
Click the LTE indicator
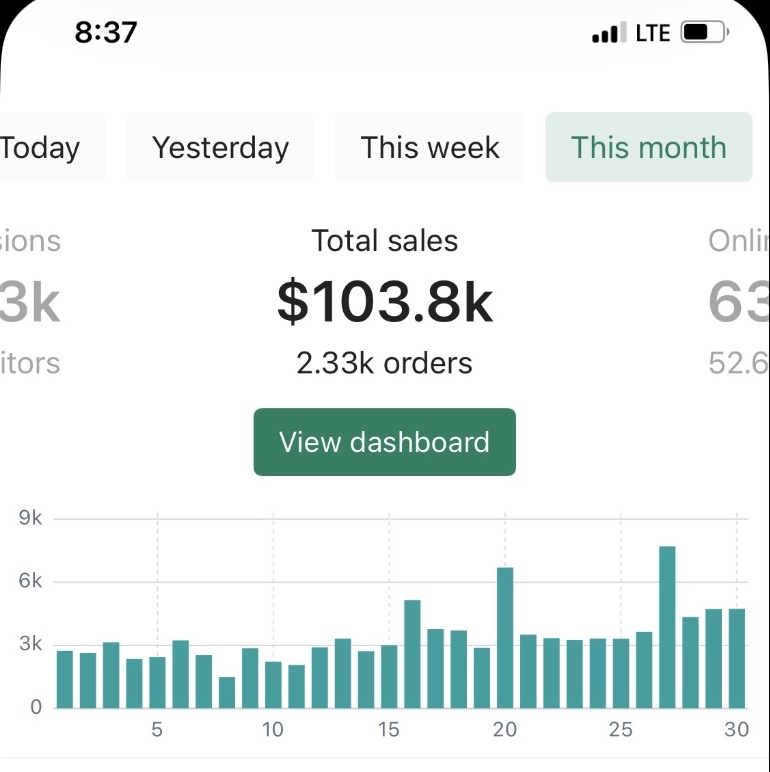651,31
